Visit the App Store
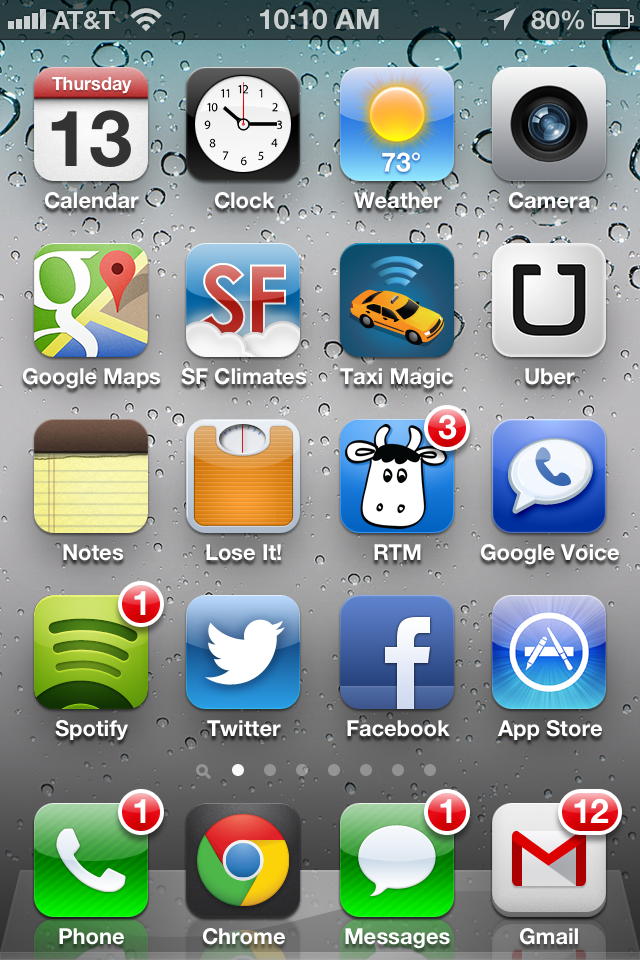640x960 pixels. point(549,652)
